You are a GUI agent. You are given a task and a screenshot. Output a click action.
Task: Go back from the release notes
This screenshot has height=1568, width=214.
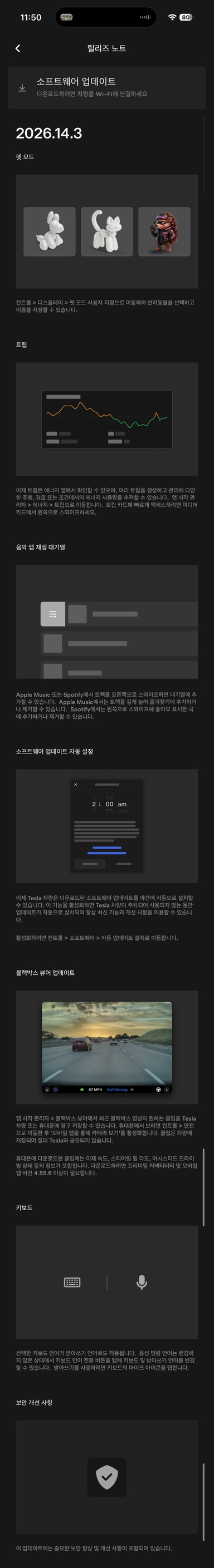[x=18, y=48]
